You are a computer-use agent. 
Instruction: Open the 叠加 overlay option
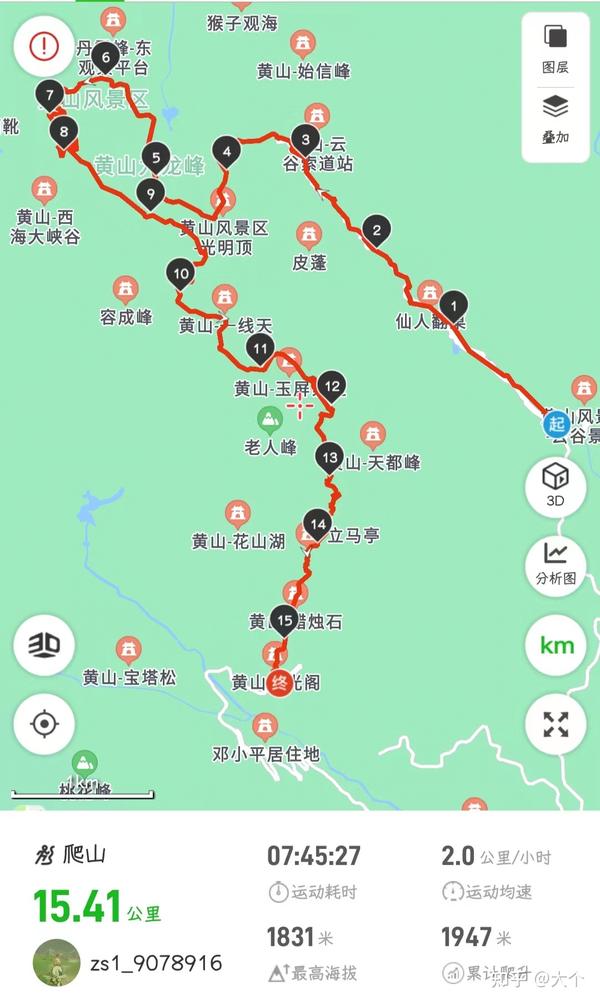click(555, 117)
